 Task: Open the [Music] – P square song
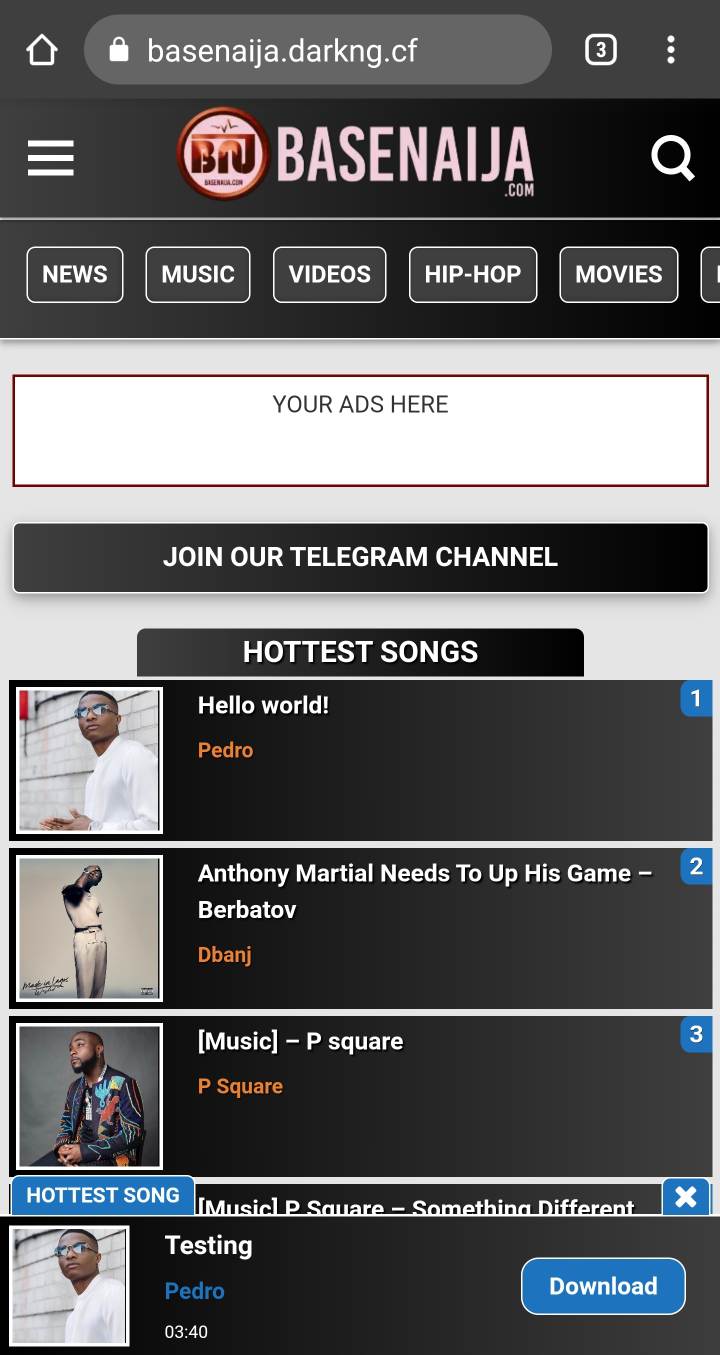tap(300, 1042)
